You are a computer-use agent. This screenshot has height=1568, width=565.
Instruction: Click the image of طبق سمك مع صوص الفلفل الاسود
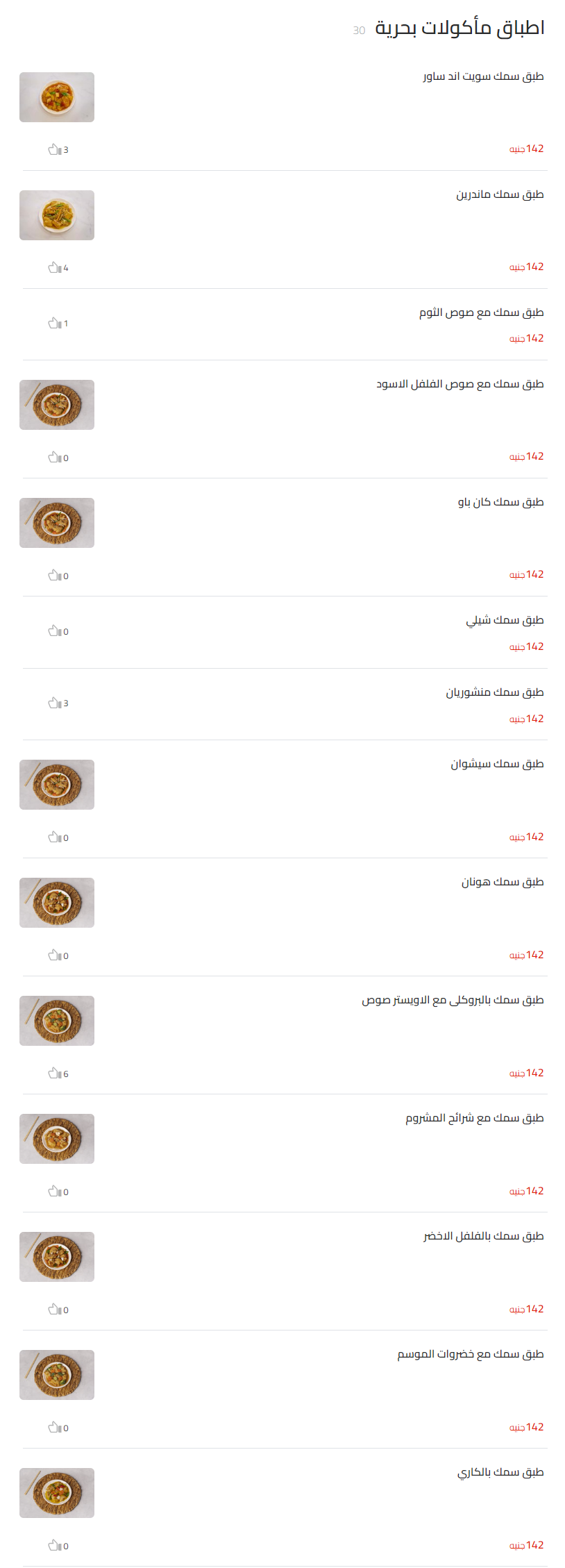click(x=57, y=405)
